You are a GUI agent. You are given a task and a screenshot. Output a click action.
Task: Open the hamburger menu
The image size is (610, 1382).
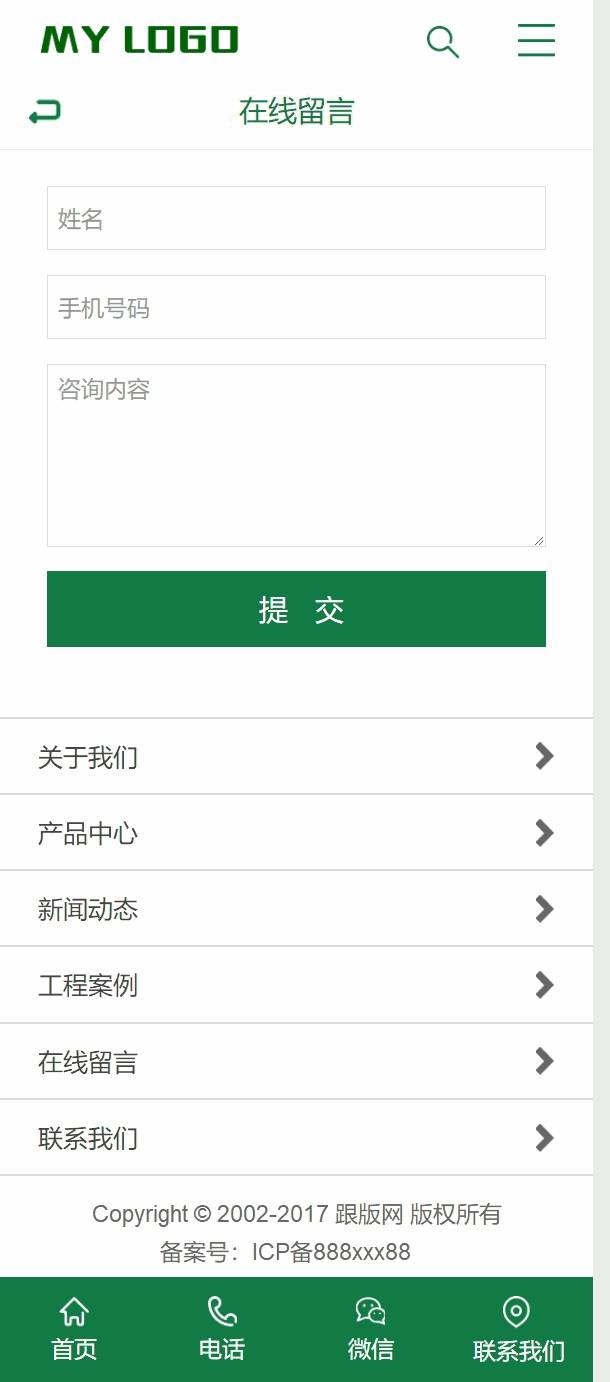point(536,41)
